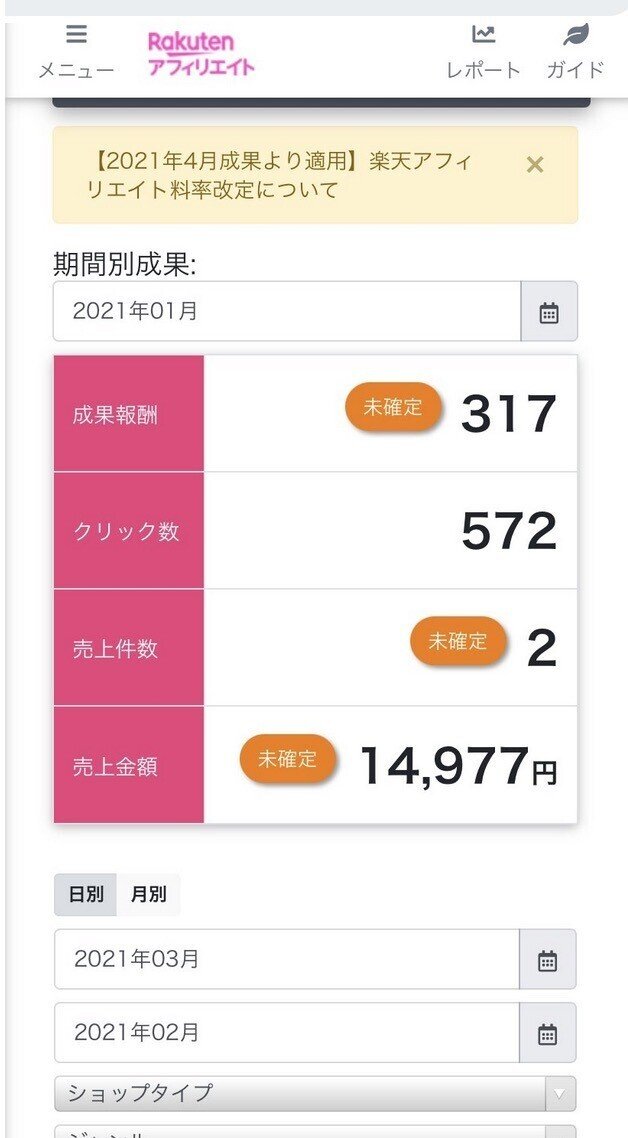Tap the 2021年03月 date field

[287, 959]
